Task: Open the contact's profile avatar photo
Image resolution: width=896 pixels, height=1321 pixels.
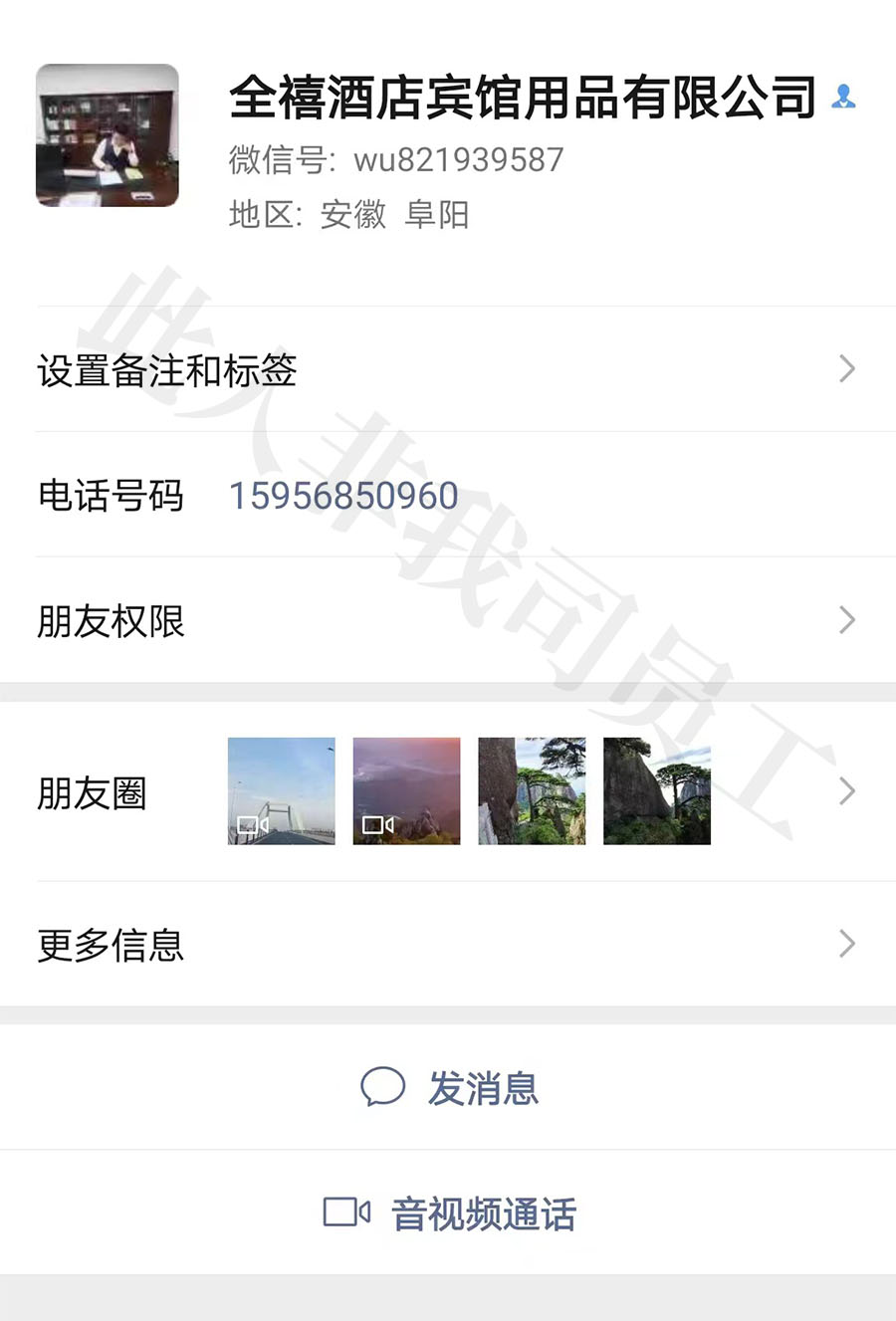Action: click(x=108, y=135)
